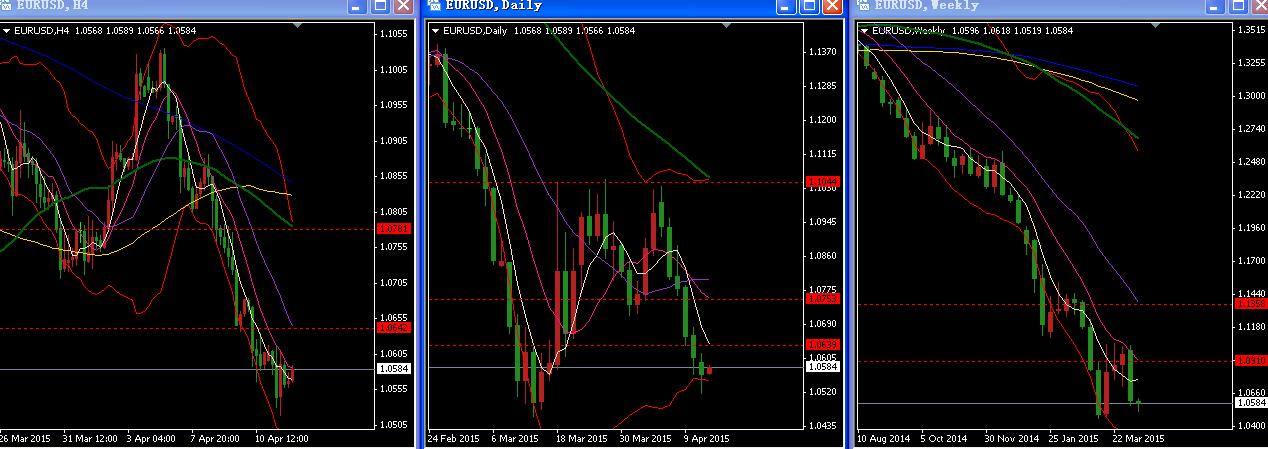Close the EURUSD,H4 chart window
Image resolution: width=1268 pixels, height=449 pixels.
click(404, 6)
